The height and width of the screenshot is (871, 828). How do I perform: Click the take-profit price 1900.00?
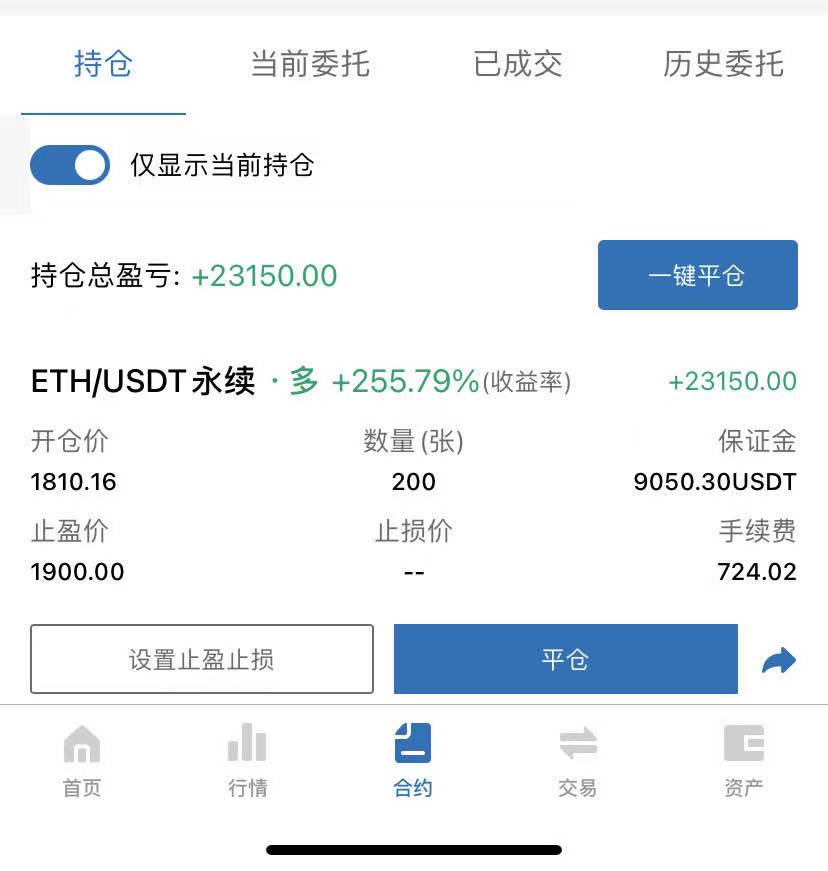tap(73, 572)
